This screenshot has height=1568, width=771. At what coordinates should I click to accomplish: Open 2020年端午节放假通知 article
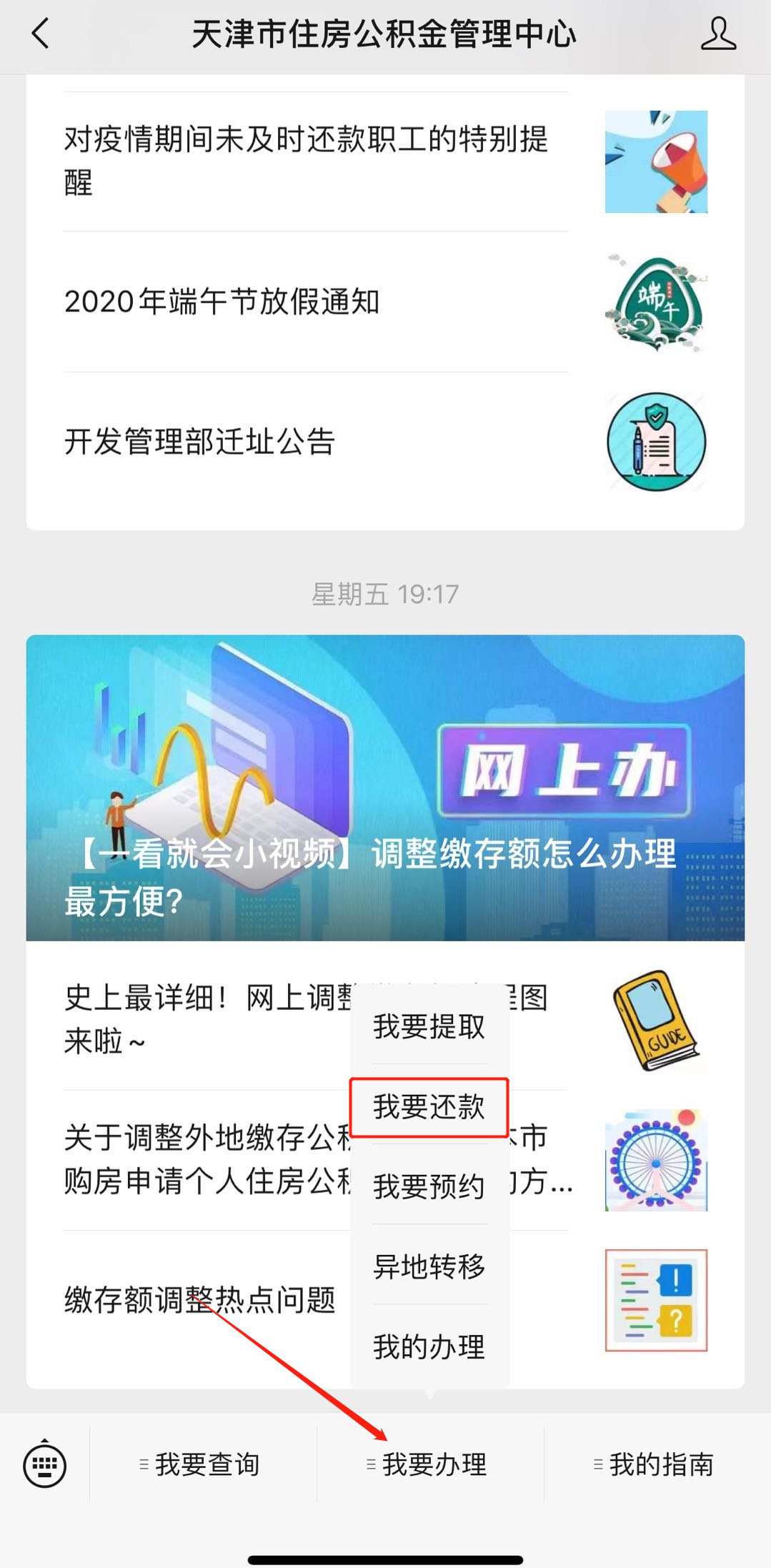point(222,302)
